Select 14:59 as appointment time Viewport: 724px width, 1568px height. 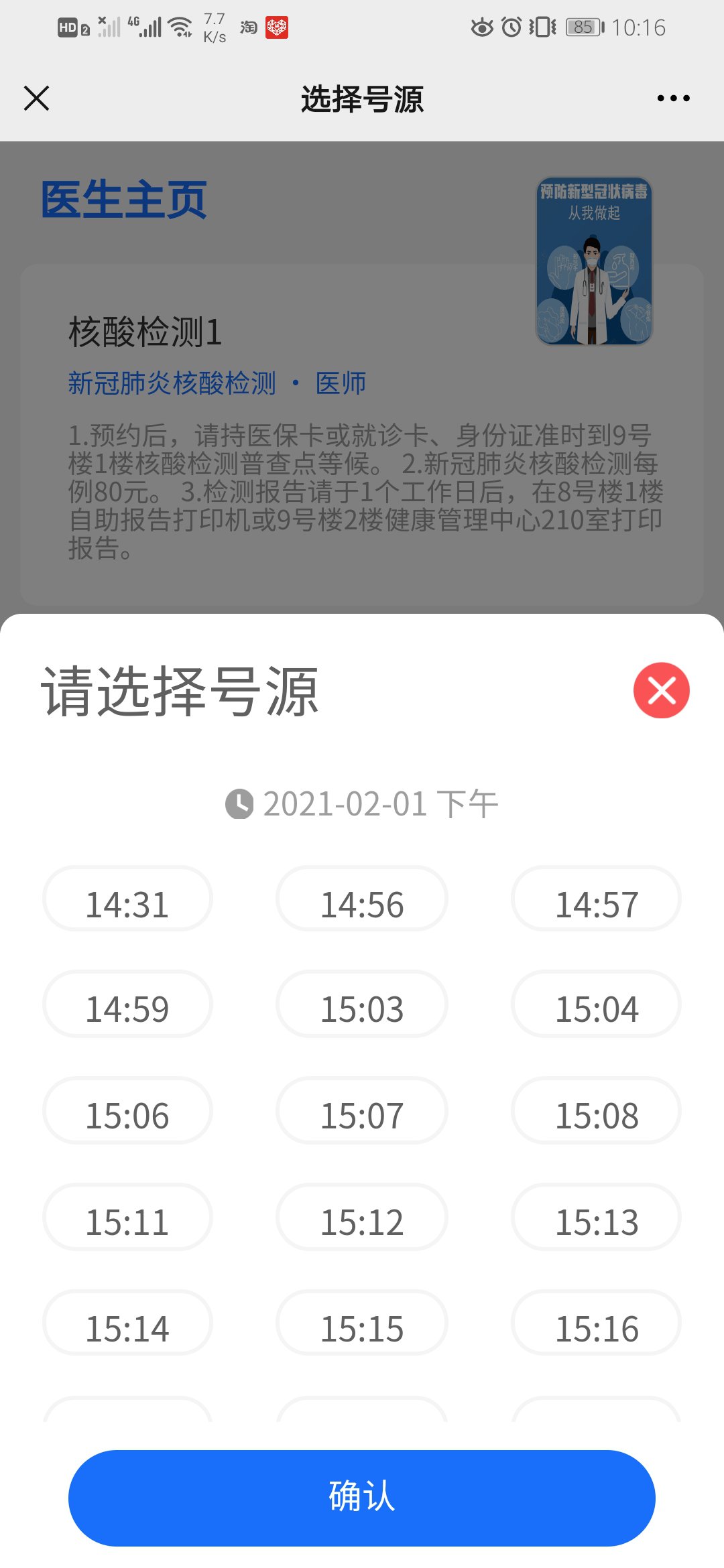(127, 1005)
